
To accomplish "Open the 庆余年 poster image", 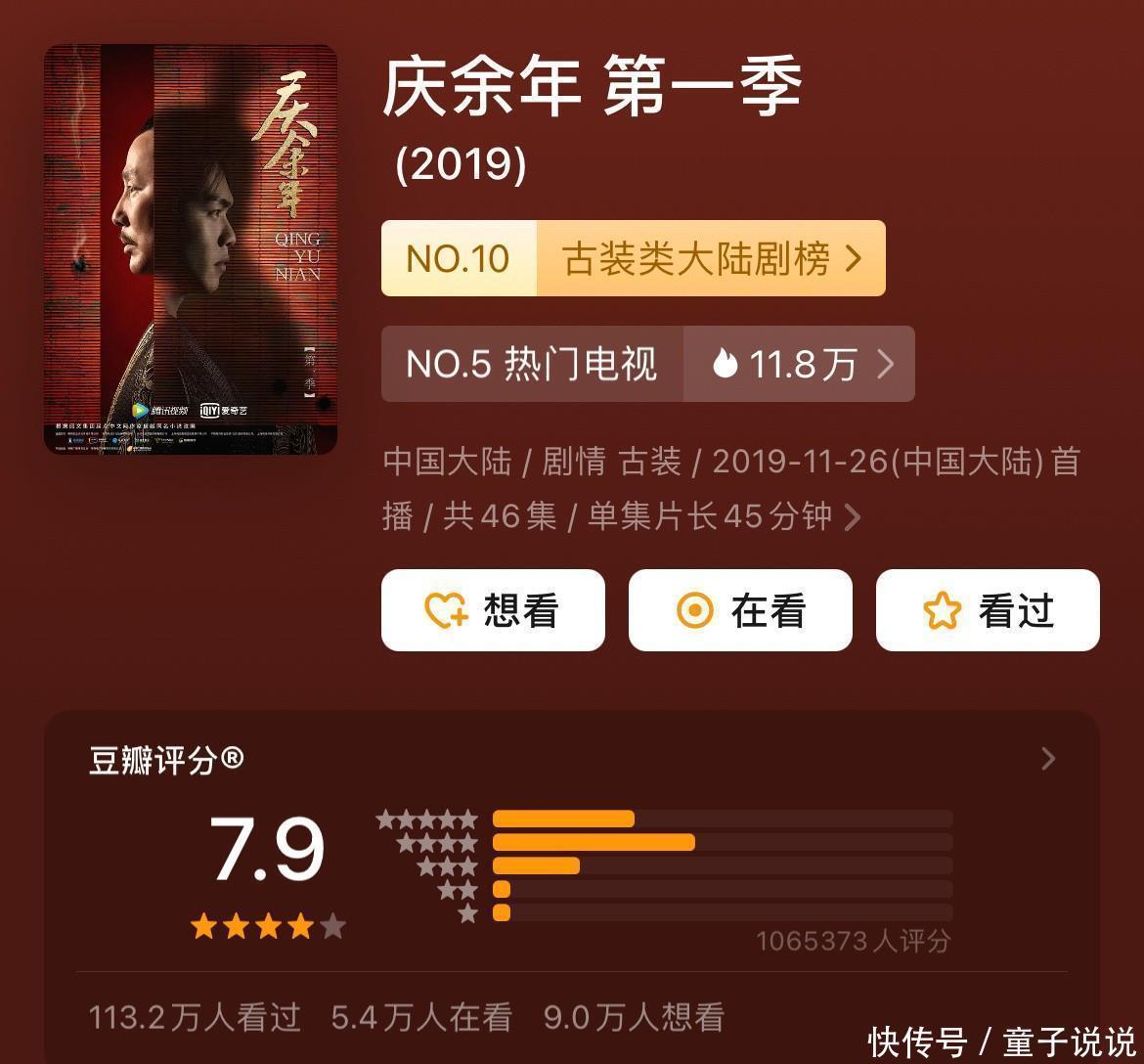I will [191, 249].
